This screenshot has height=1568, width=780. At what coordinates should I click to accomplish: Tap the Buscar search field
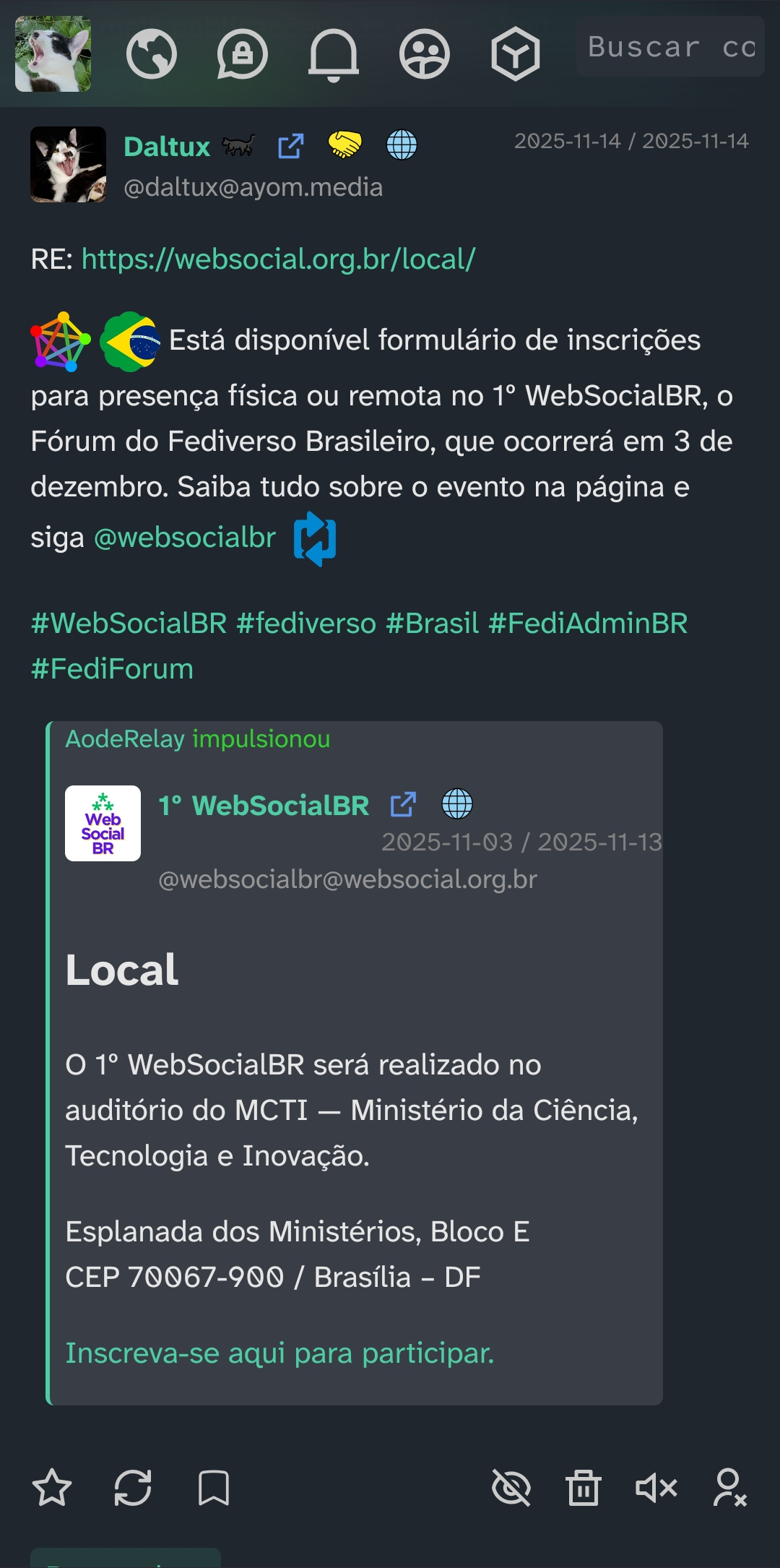click(669, 47)
